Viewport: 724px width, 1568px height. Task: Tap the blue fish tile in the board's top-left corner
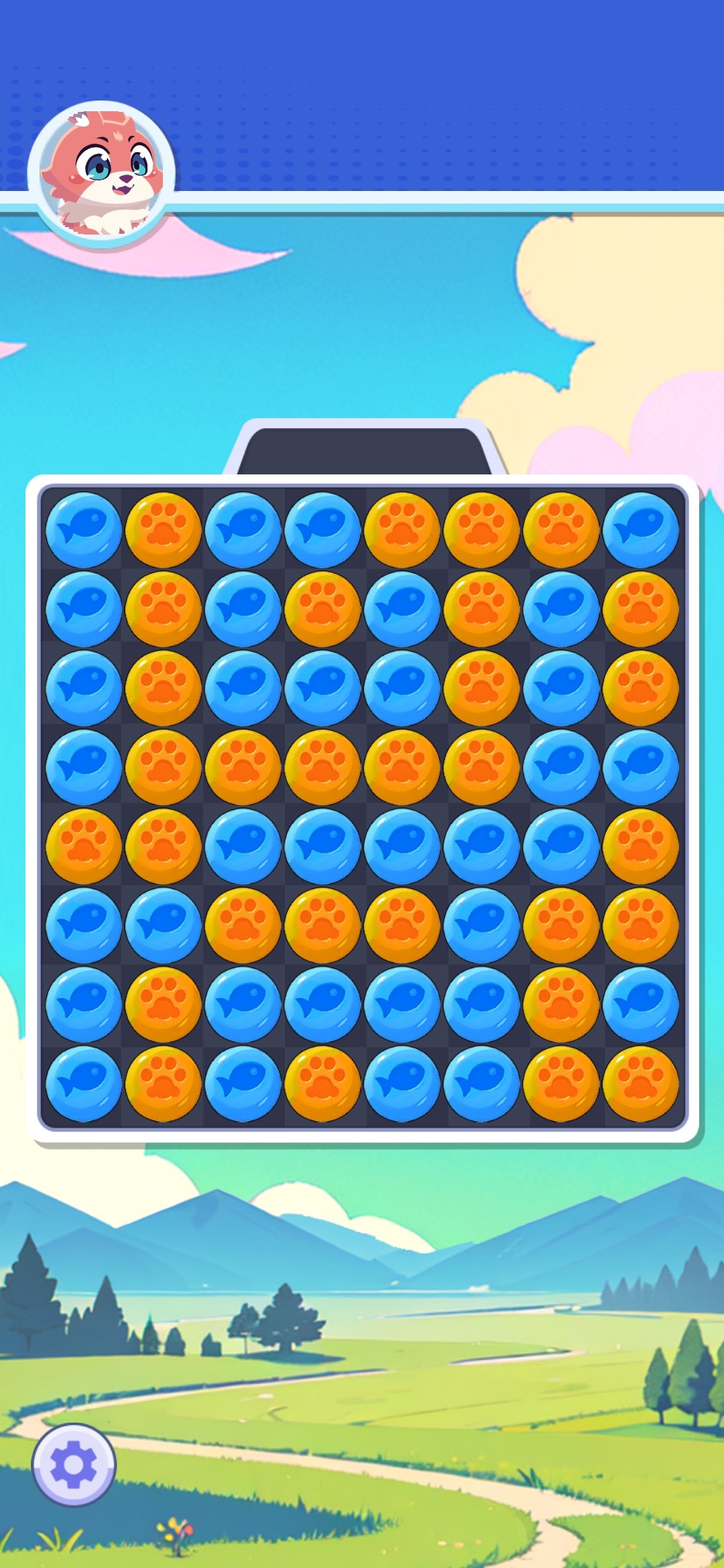coord(84,530)
